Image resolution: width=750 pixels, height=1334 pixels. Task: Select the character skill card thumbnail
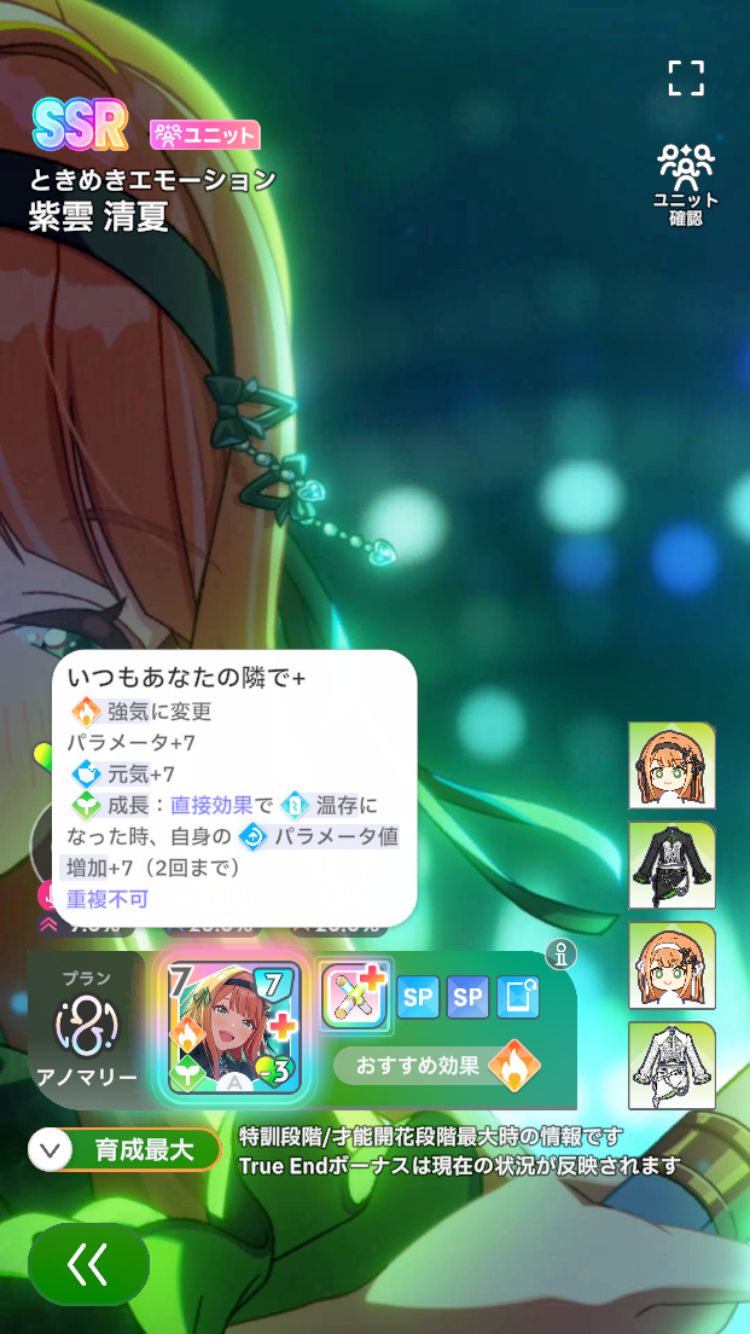[x=235, y=1027]
